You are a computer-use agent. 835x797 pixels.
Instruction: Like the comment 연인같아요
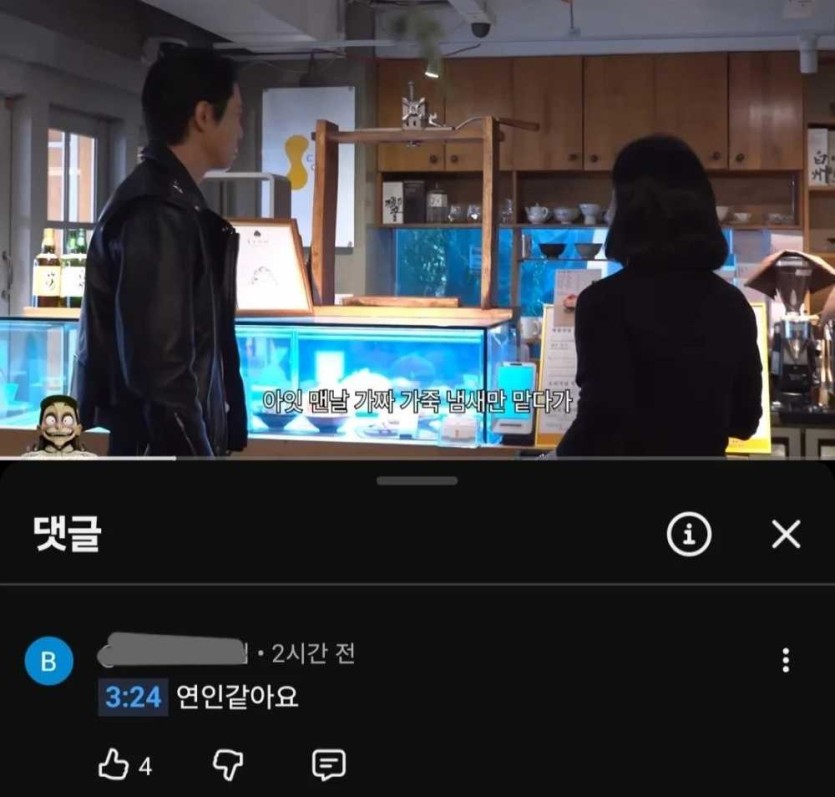click(114, 765)
